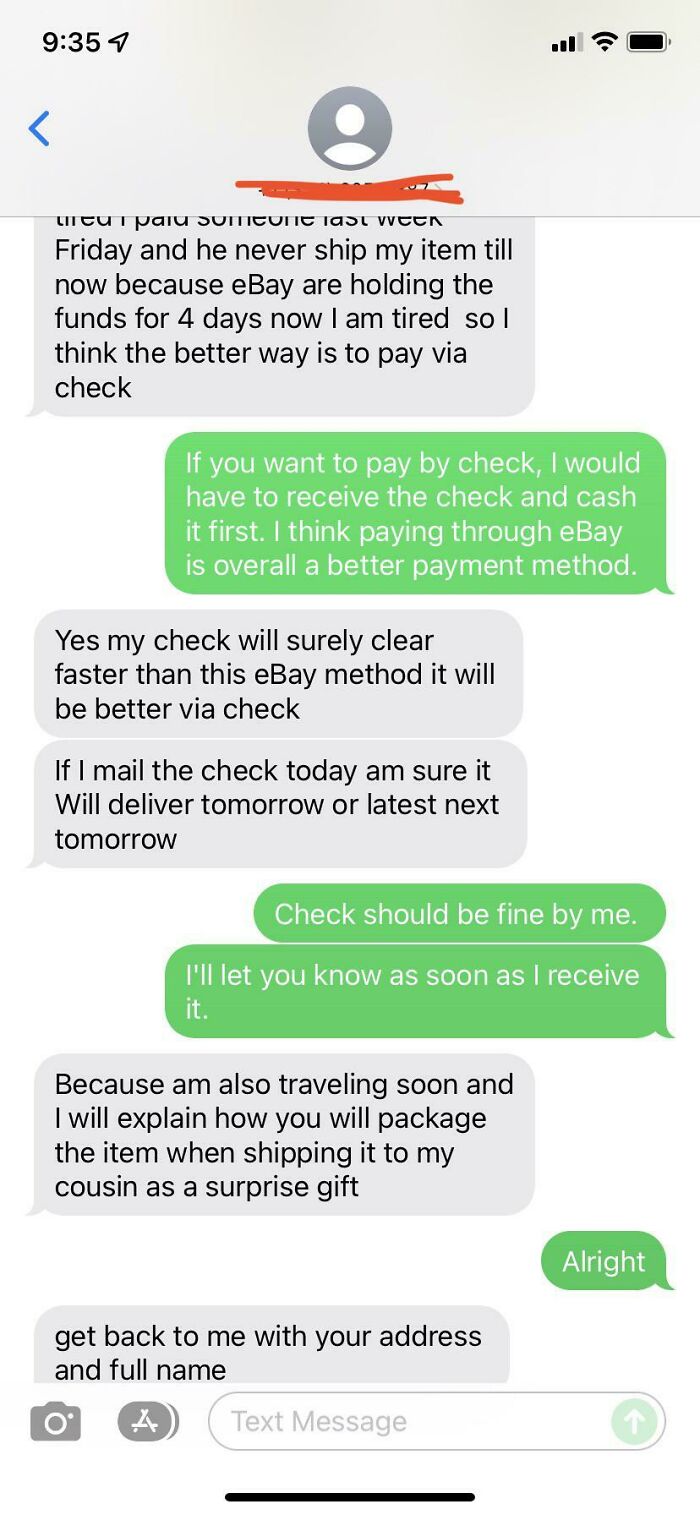700x1515 pixels.
Task: Open the iMessage apps drawer
Action: pyautogui.click(x=147, y=1421)
